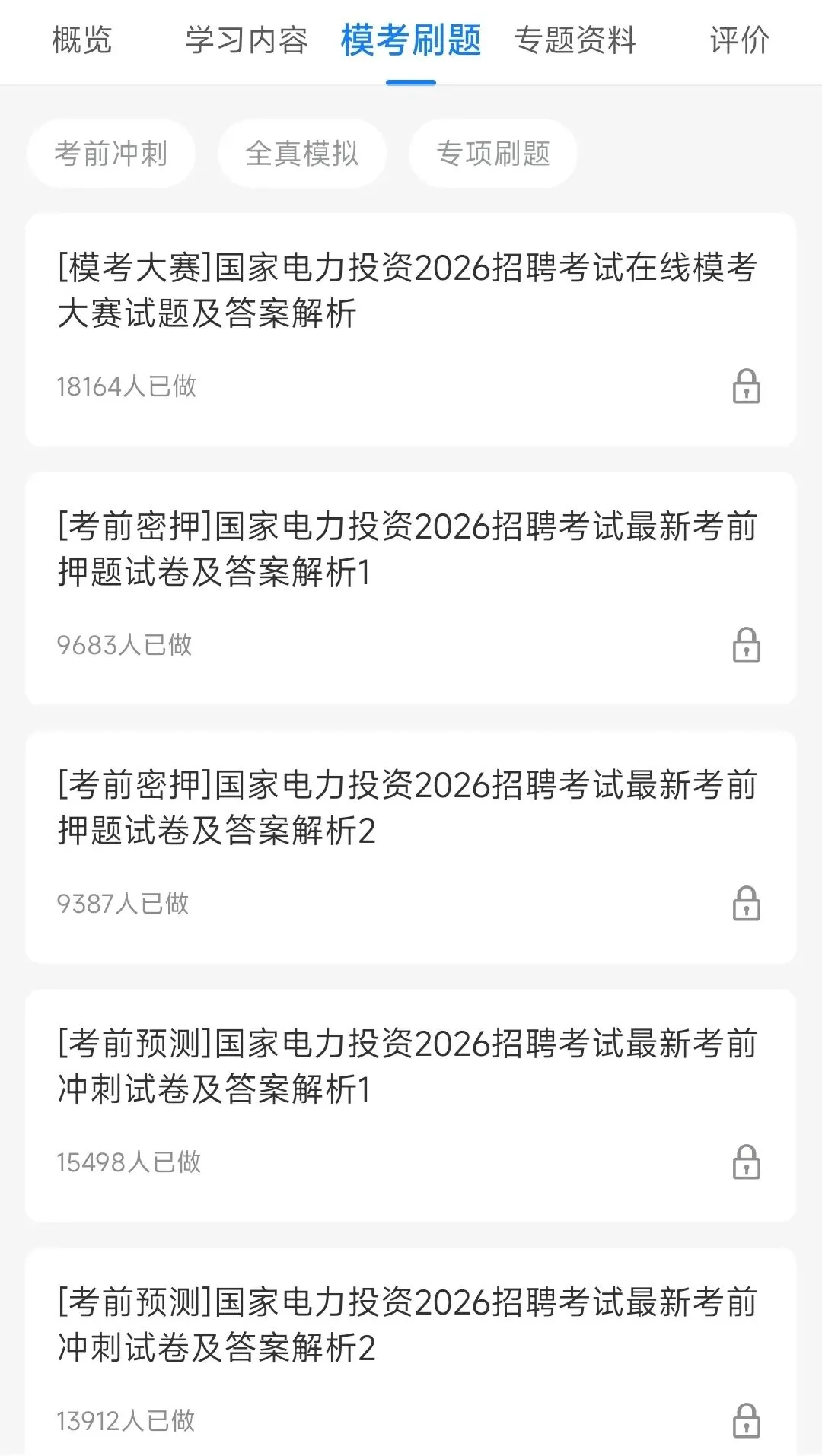Choose the 专项刷题 filter chip
The width and height of the screenshot is (822, 1456).
point(493,154)
